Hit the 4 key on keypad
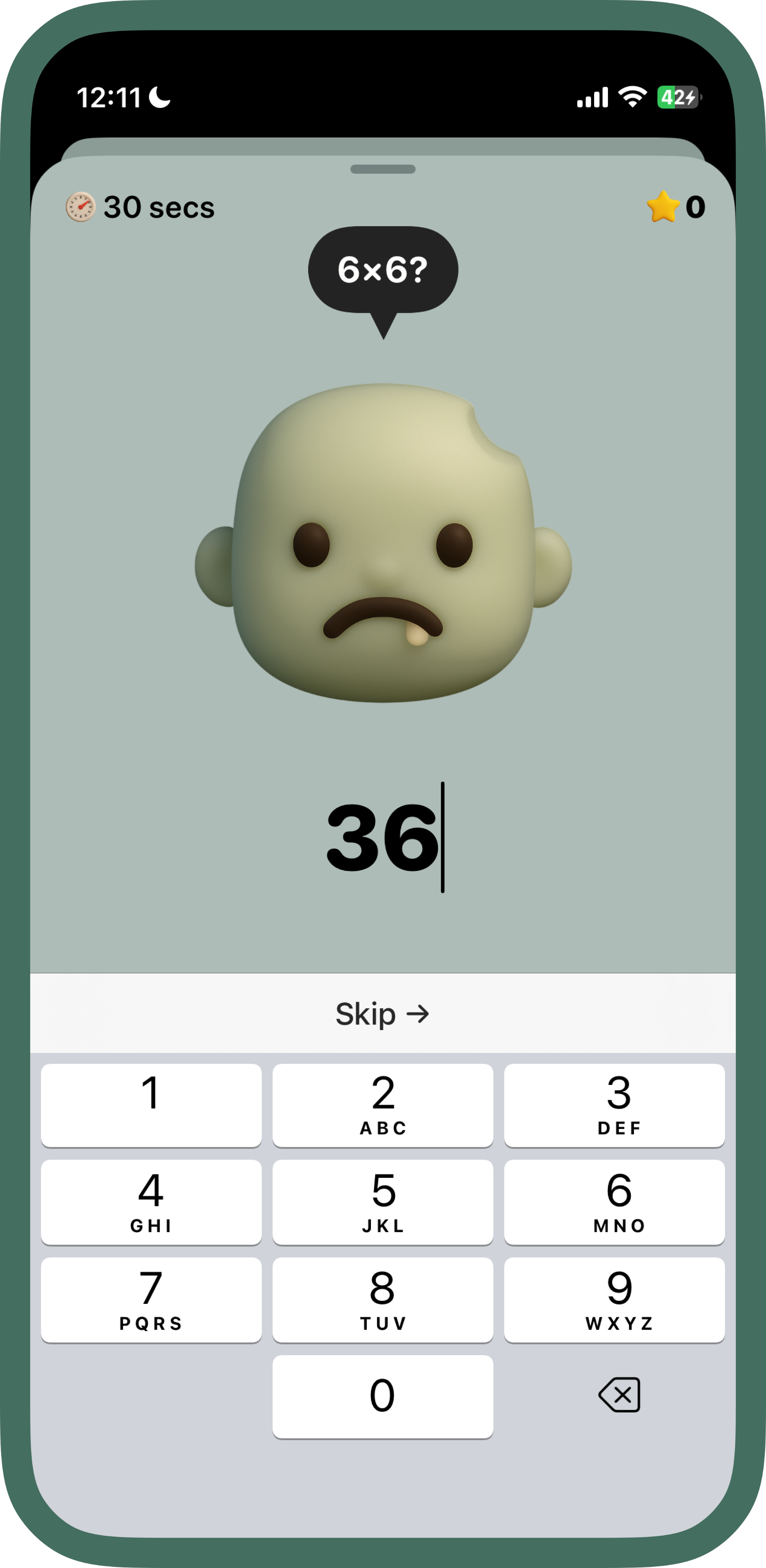The height and width of the screenshot is (1568, 766). click(x=151, y=1202)
